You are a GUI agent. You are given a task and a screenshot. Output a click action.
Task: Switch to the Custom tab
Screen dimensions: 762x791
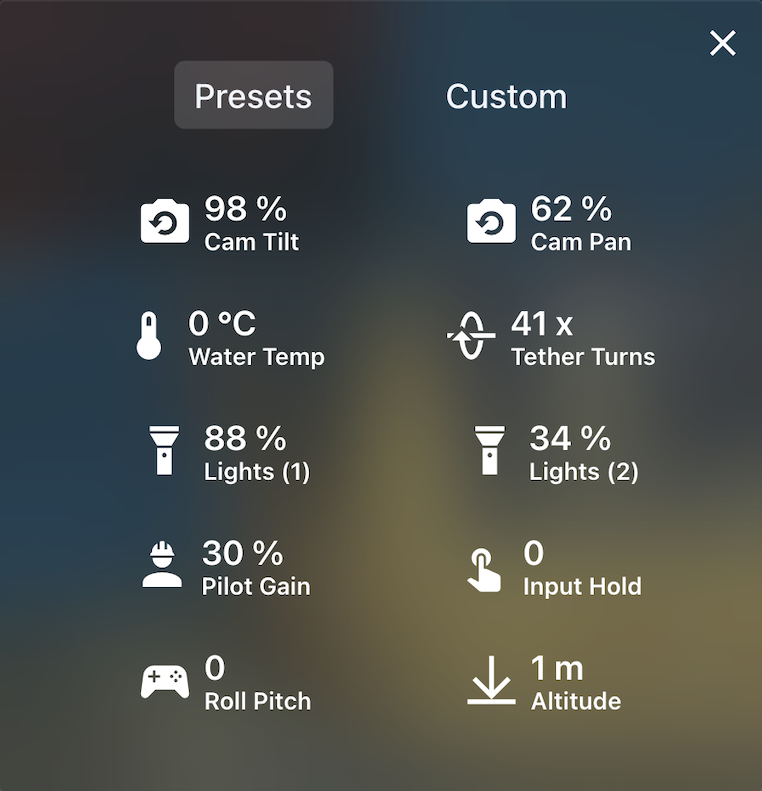pyautogui.click(x=507, y=96)
